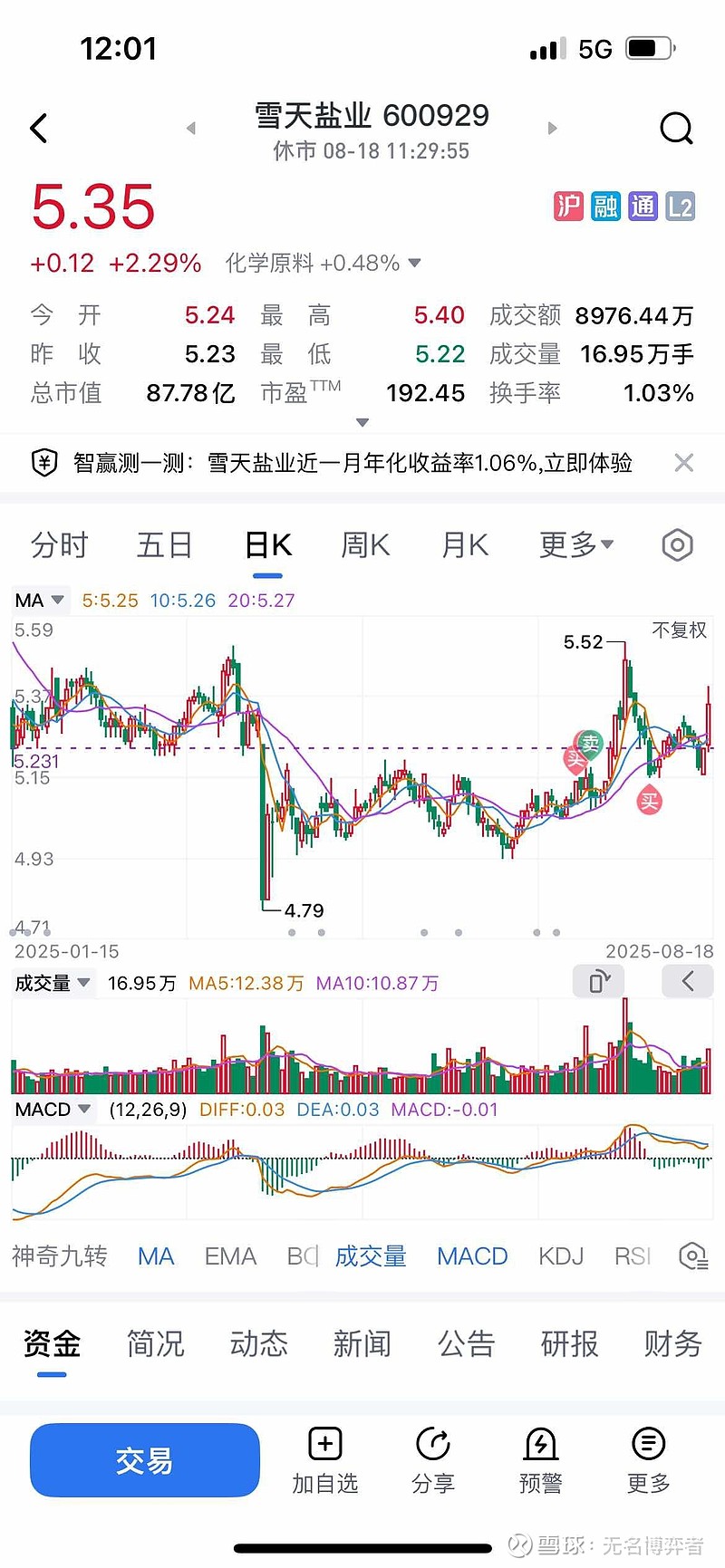Open chart settings hexagon icon
The height and width of the screenshot is (1568, 725).
pos(677,545)
